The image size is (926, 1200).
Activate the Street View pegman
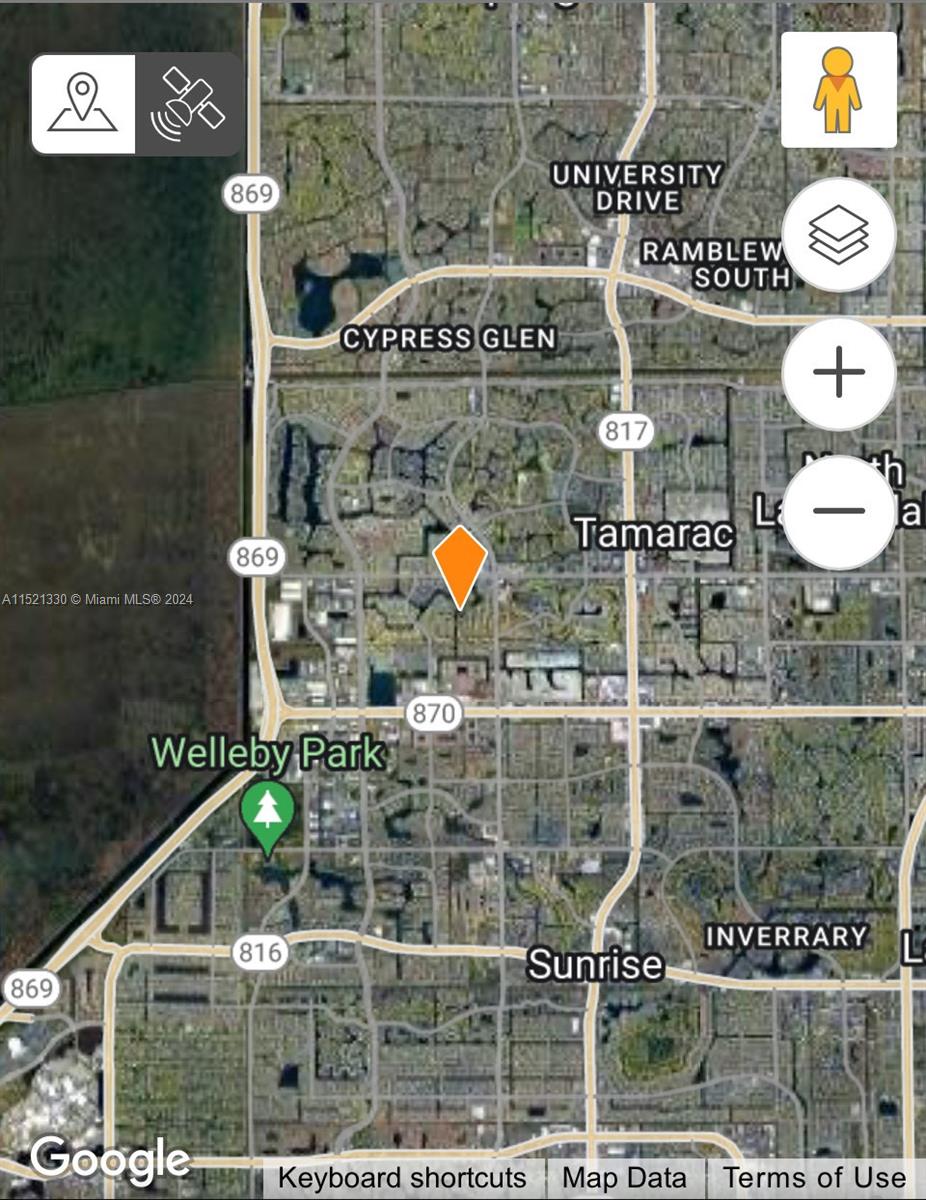coord(838,90)
